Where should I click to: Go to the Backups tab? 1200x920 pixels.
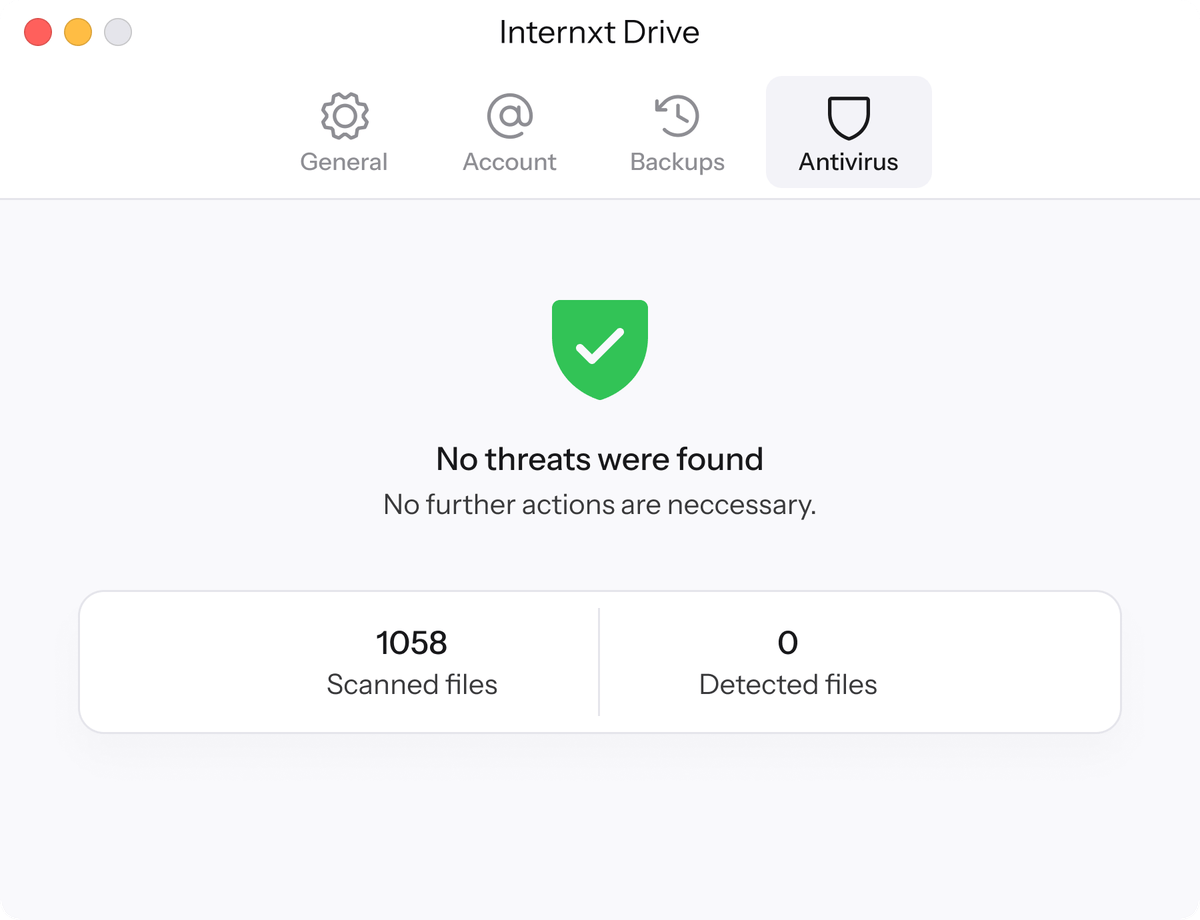677,133
